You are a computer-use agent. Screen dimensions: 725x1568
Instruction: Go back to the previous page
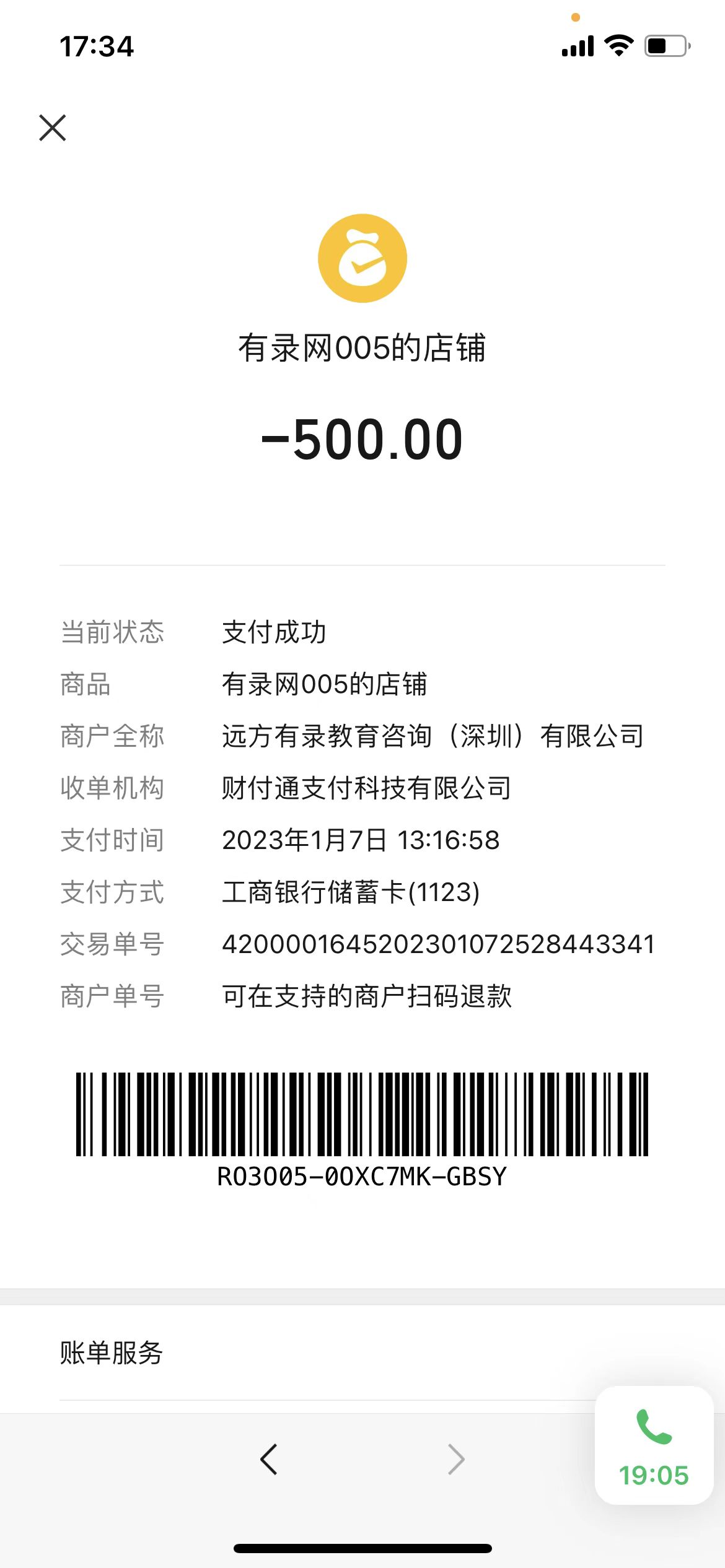(x=269, y=1459)
